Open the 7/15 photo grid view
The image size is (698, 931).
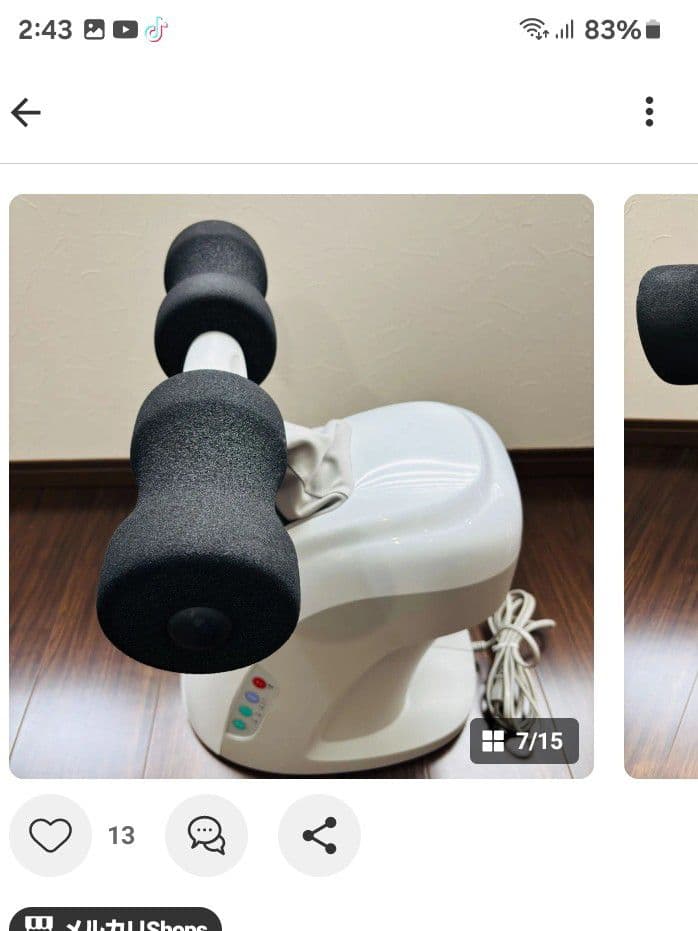pos(524,741)
